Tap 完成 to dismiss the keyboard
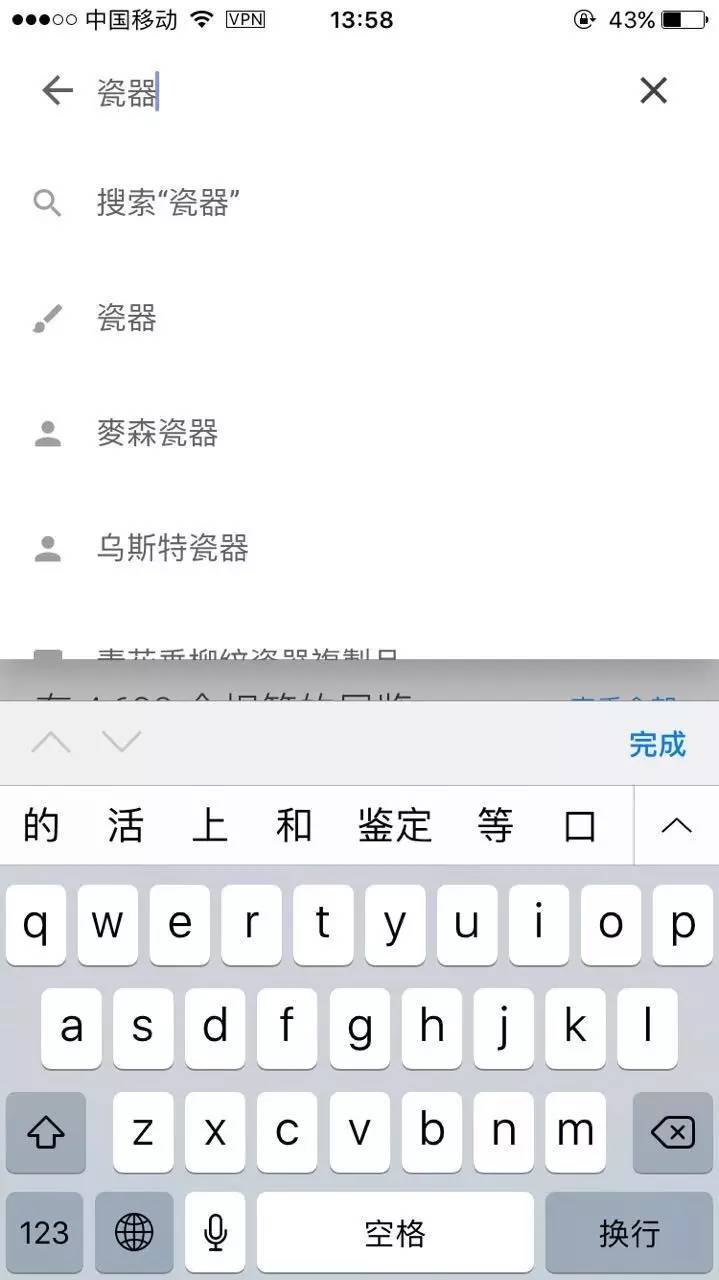The image size is (719, 1280). (x=657, y=744)
